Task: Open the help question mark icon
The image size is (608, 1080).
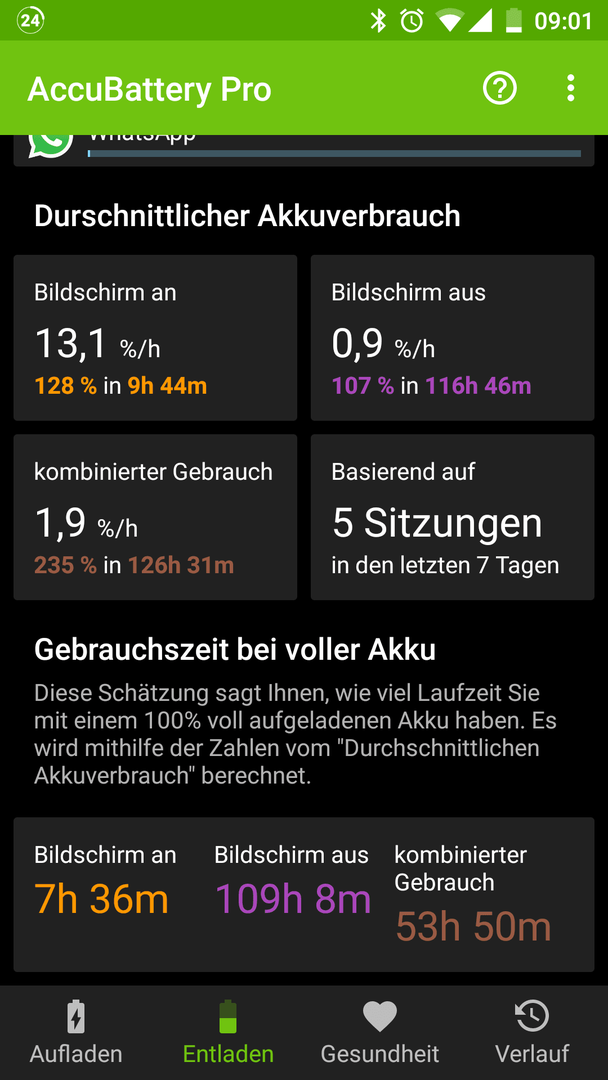Action: 499,89
